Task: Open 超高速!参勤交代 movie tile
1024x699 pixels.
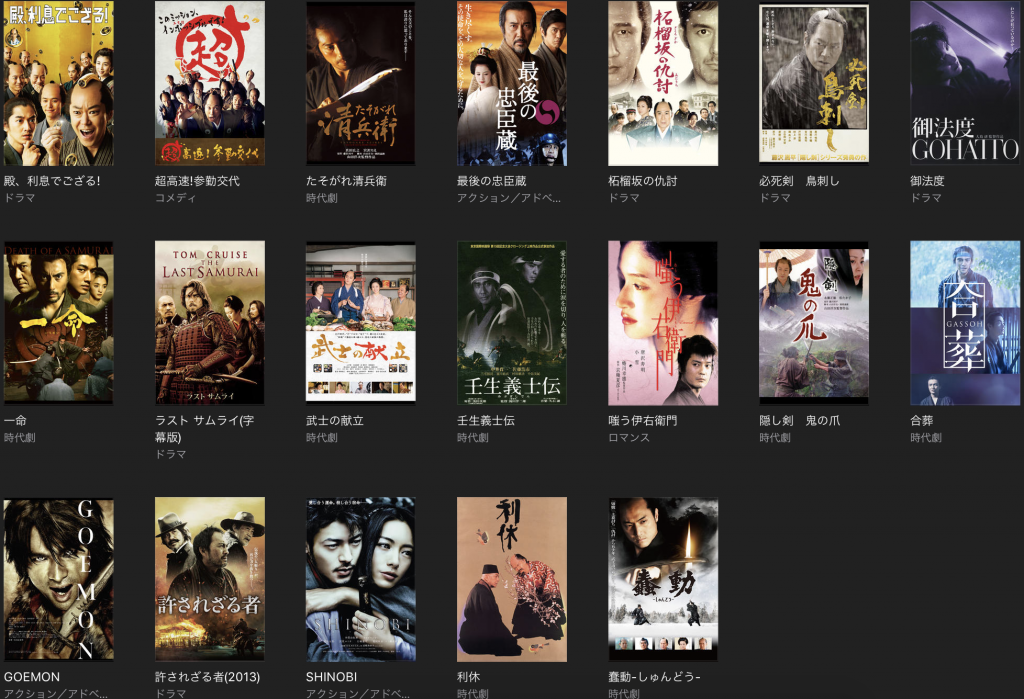Action: 210,84
